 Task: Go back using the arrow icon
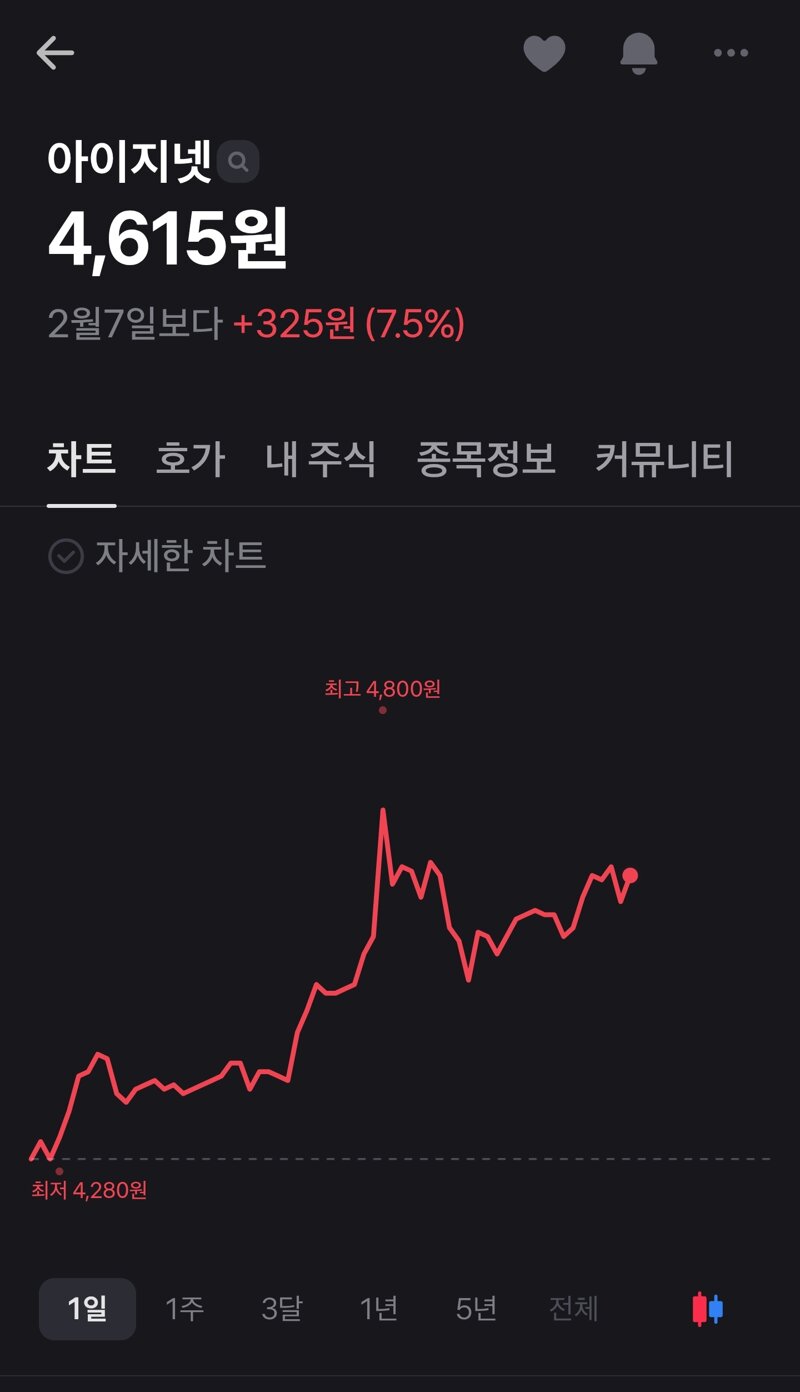(55, 54)
